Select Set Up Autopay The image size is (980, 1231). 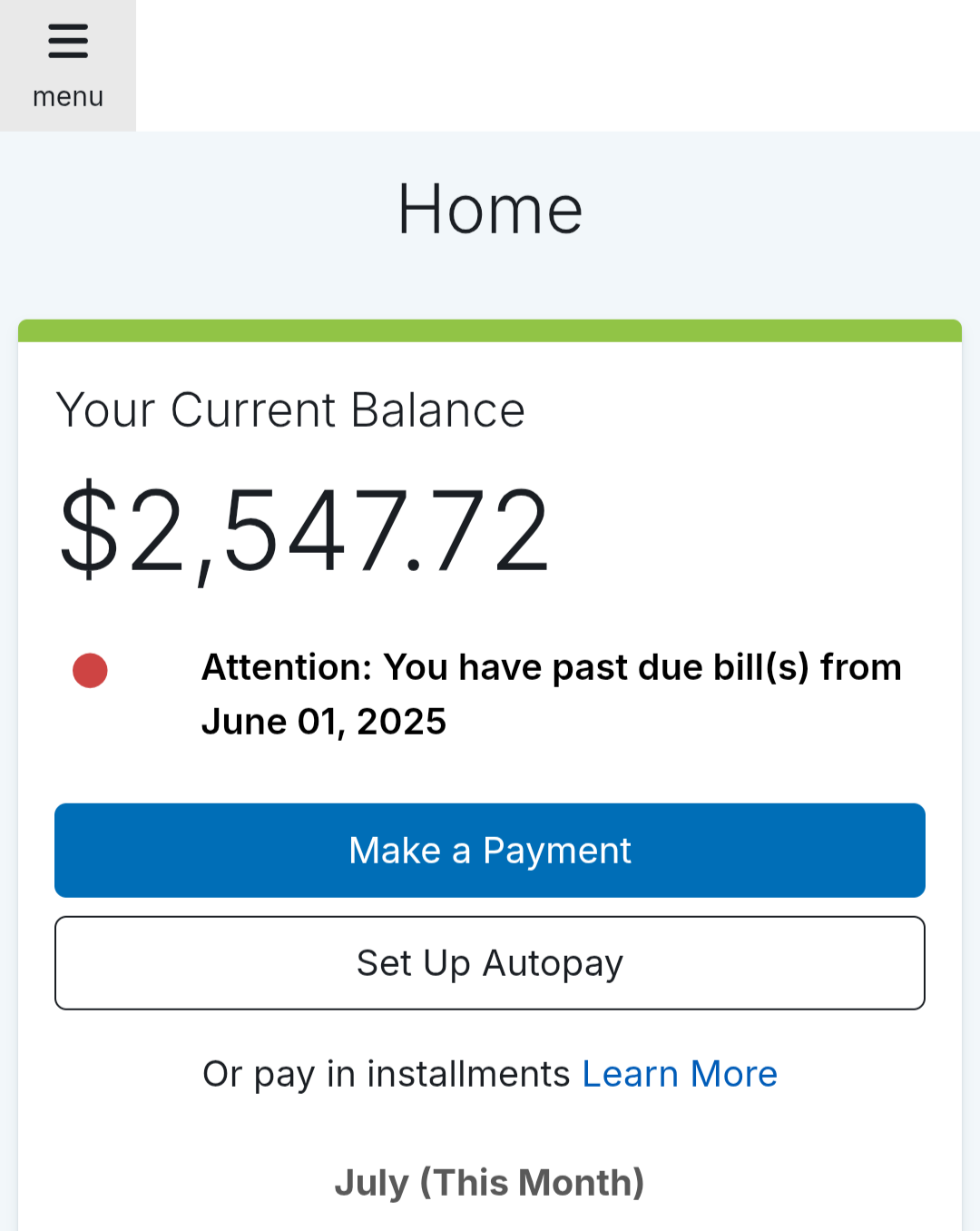(490, 963)
